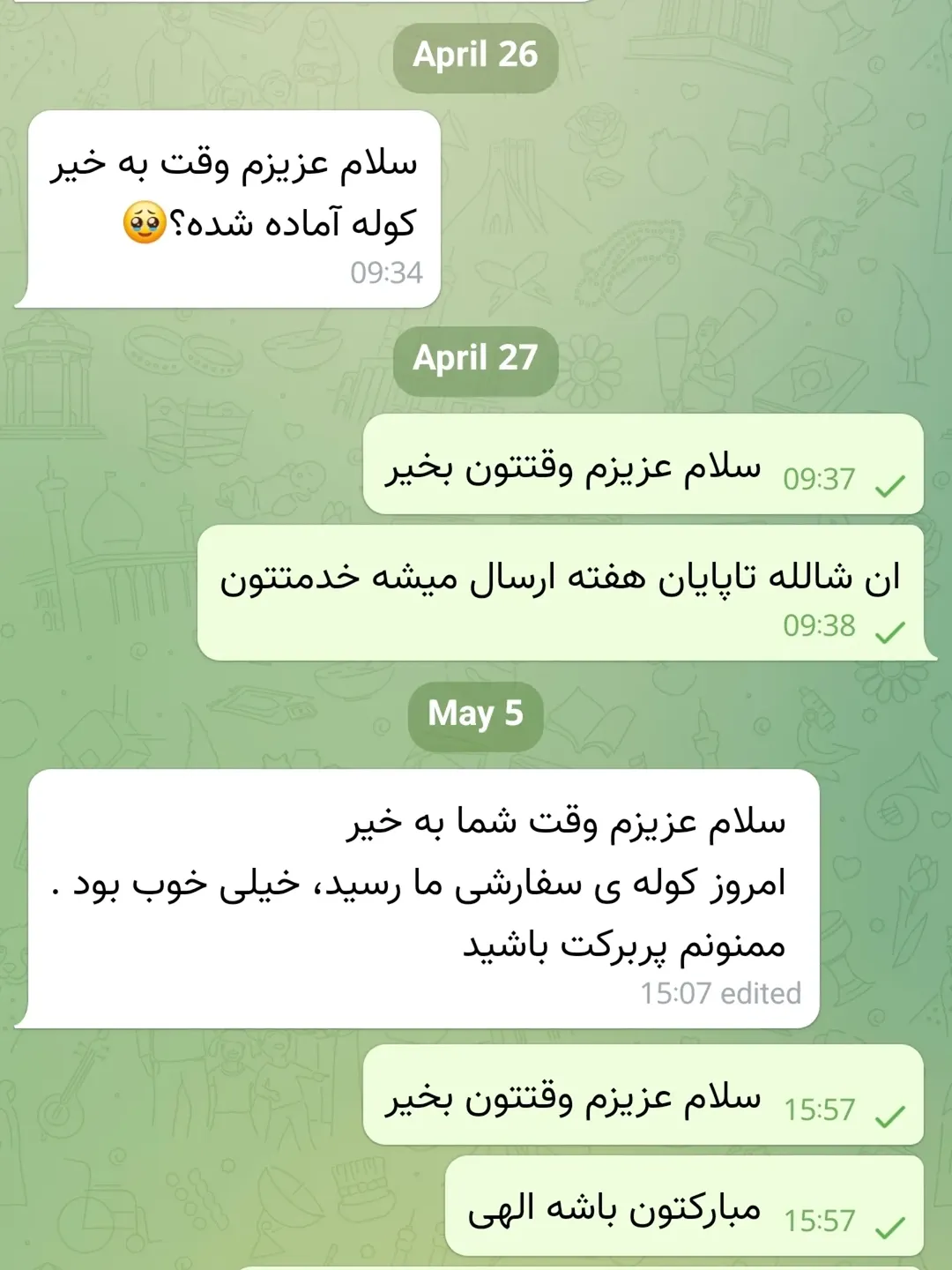Viewport: 952px width, 1270px height.
Task: Open options for the 09:37 greeting message
Action: click(x=643, y=465)
